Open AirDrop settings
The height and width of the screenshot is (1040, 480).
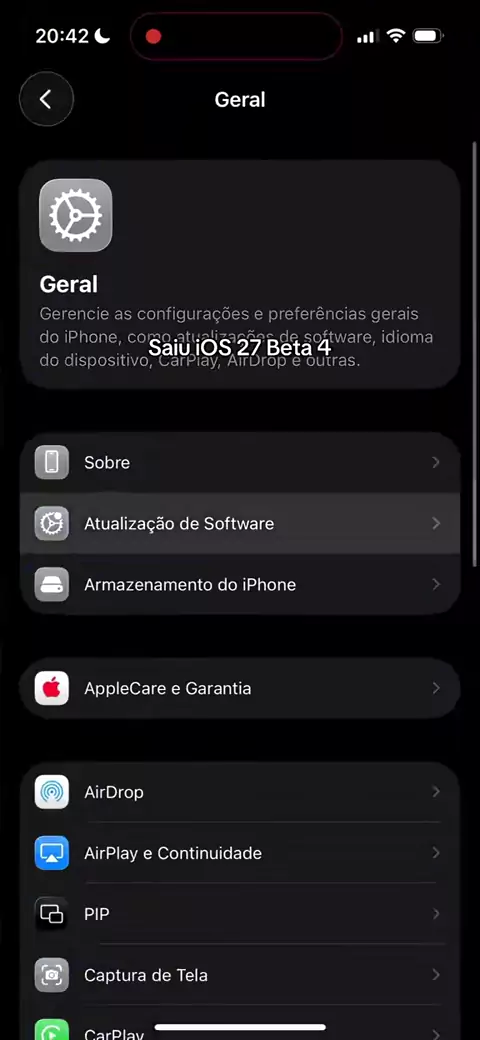click(x=240, y=792)
